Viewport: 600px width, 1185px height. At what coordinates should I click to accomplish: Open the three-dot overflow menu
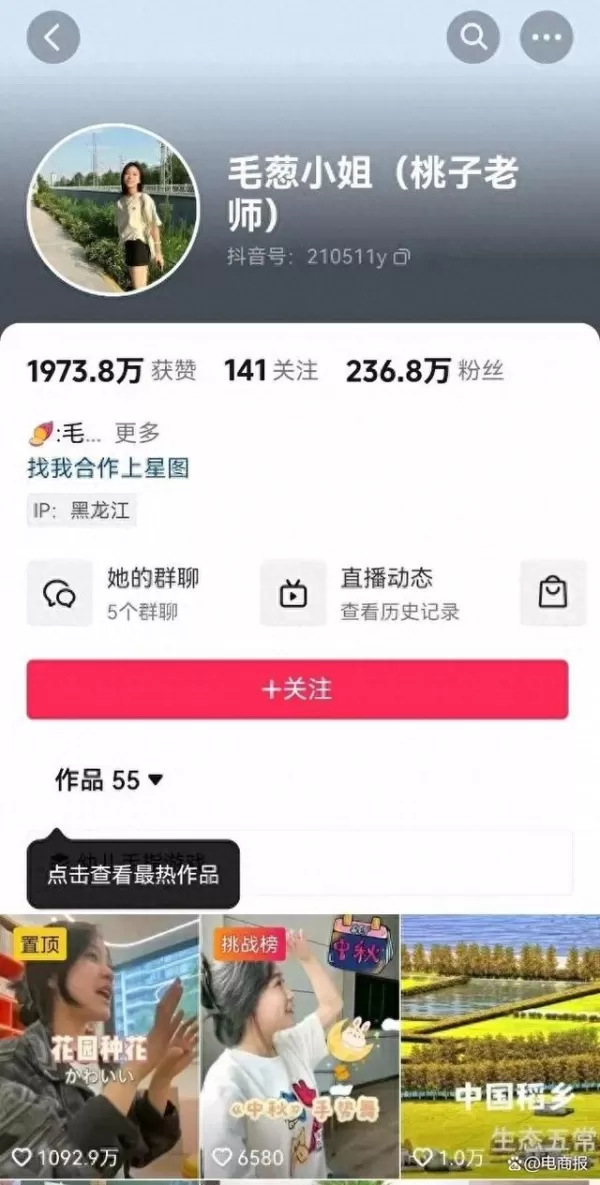(x=546, y=37)
